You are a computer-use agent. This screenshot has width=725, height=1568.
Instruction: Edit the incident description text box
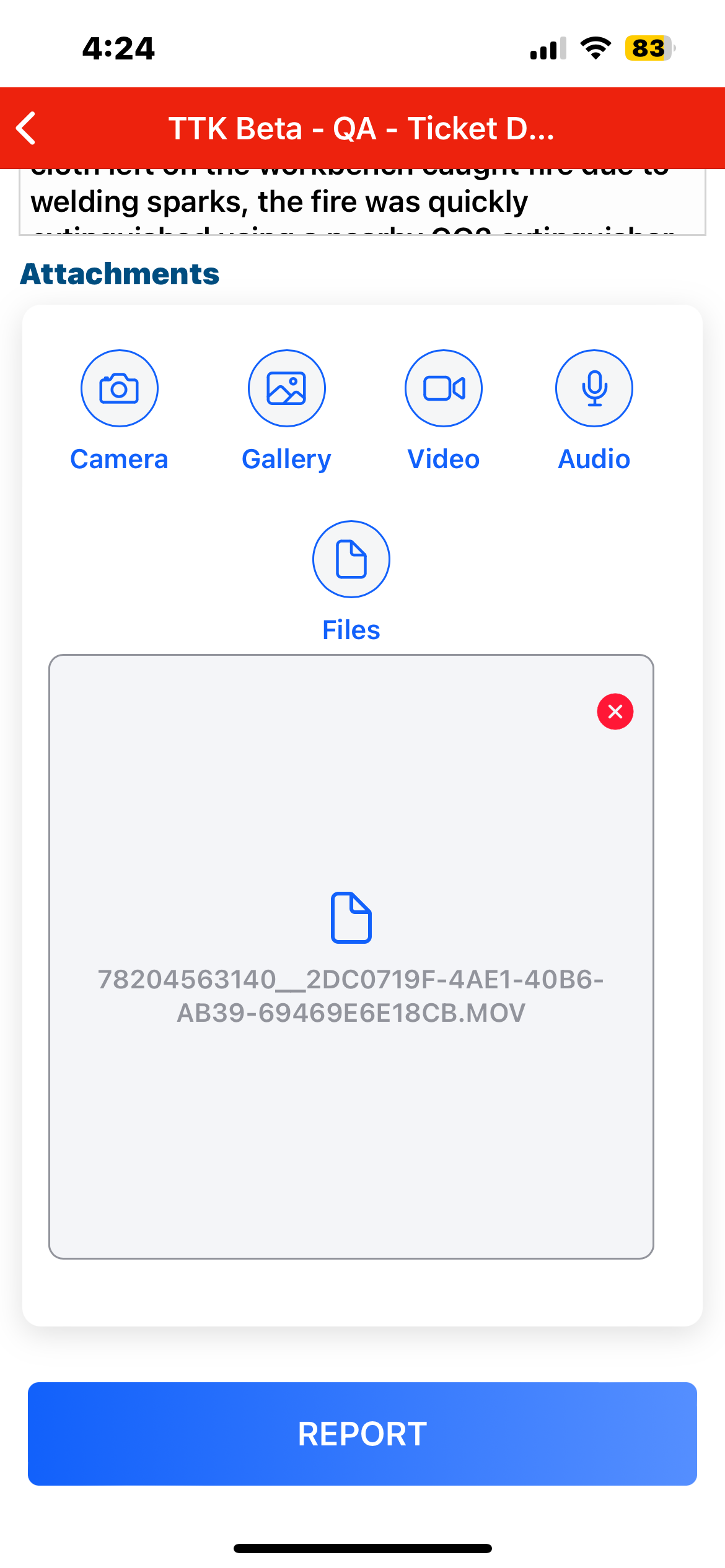point(362,202)
